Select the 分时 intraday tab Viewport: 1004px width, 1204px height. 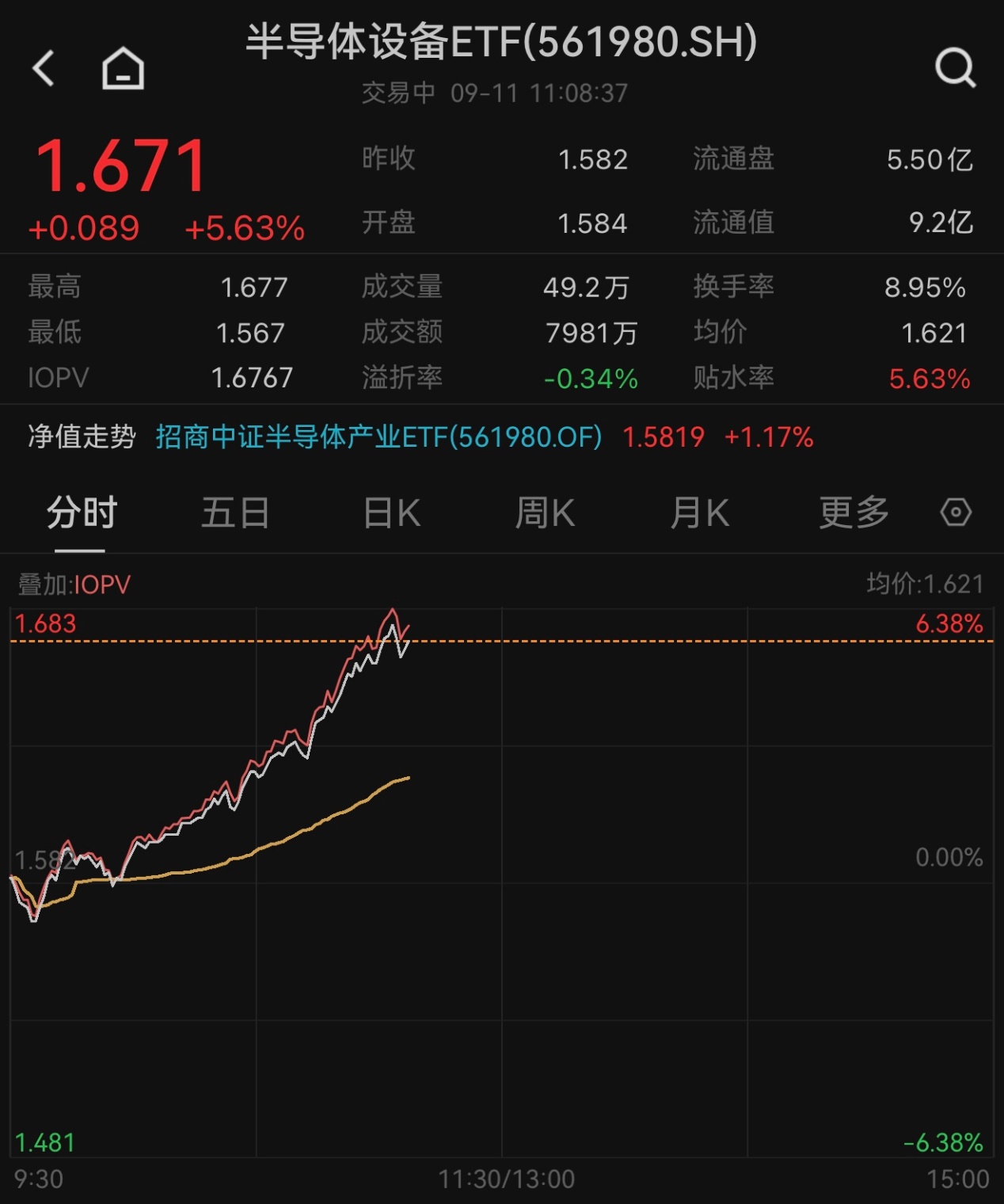click(82, 513)
